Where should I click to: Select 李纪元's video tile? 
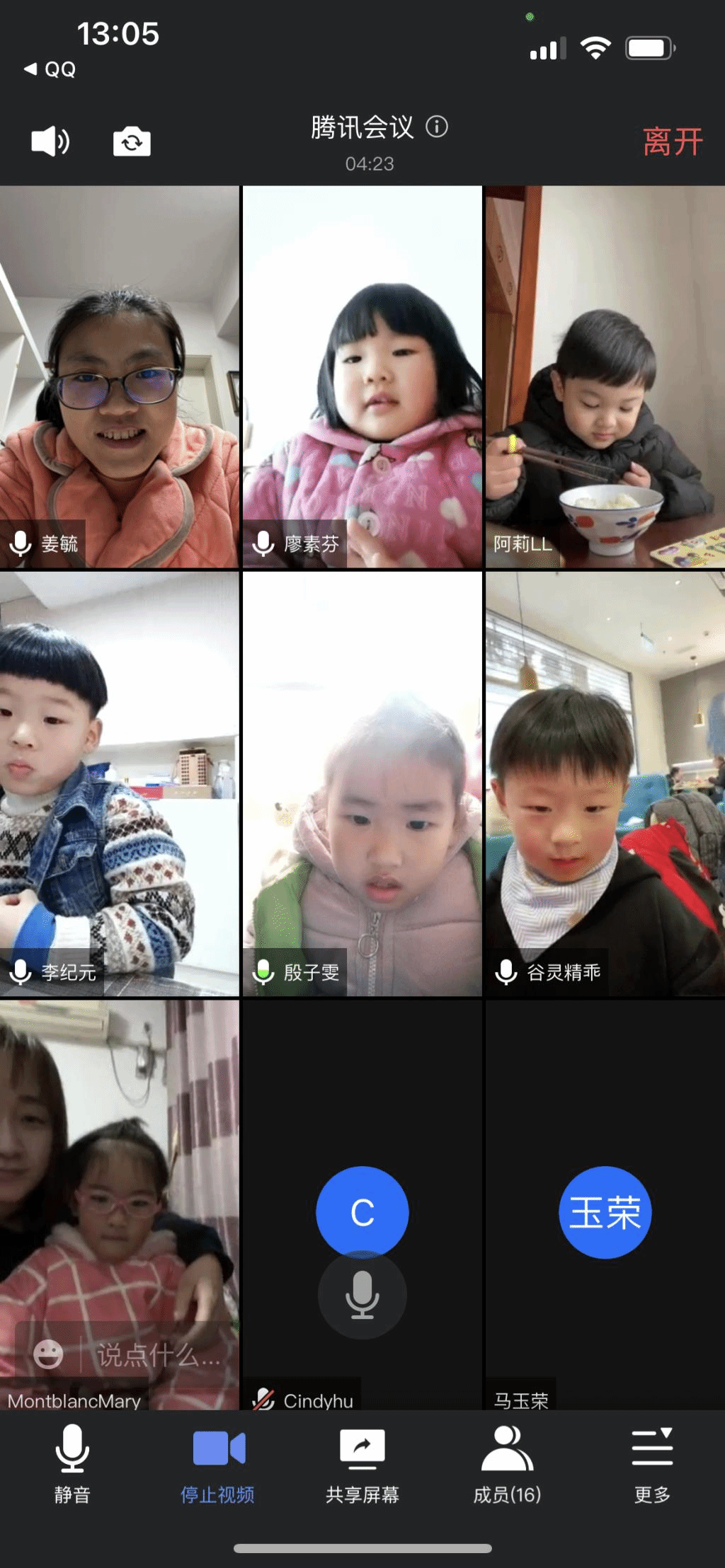click(x=119, y=784)
